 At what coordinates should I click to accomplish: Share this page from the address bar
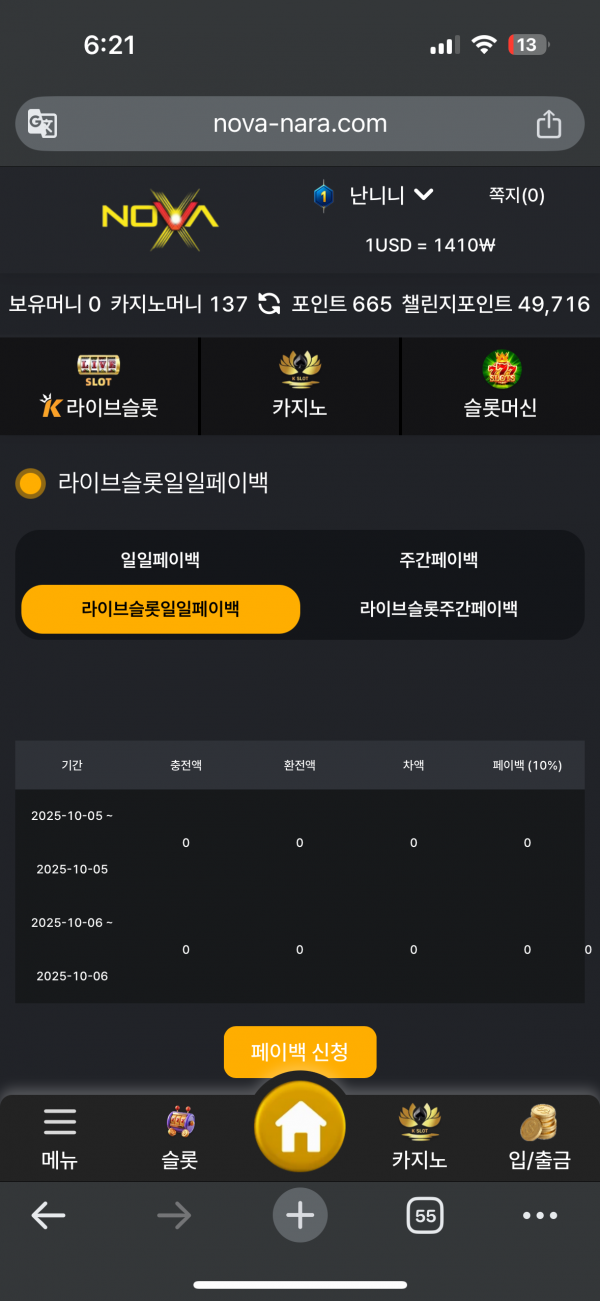coord(548,124)
